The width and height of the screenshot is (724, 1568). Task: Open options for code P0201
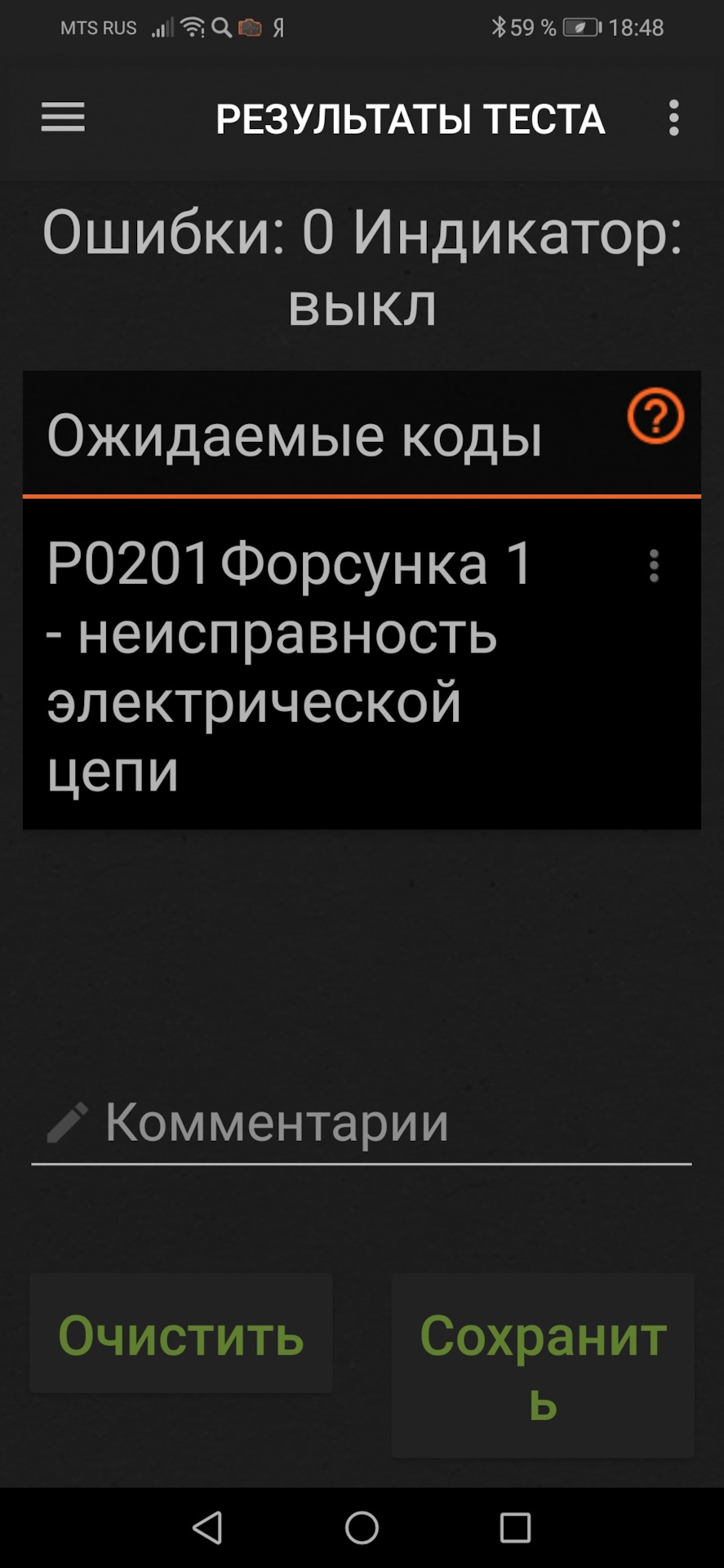pyautogui.click(x=654, y=565)
